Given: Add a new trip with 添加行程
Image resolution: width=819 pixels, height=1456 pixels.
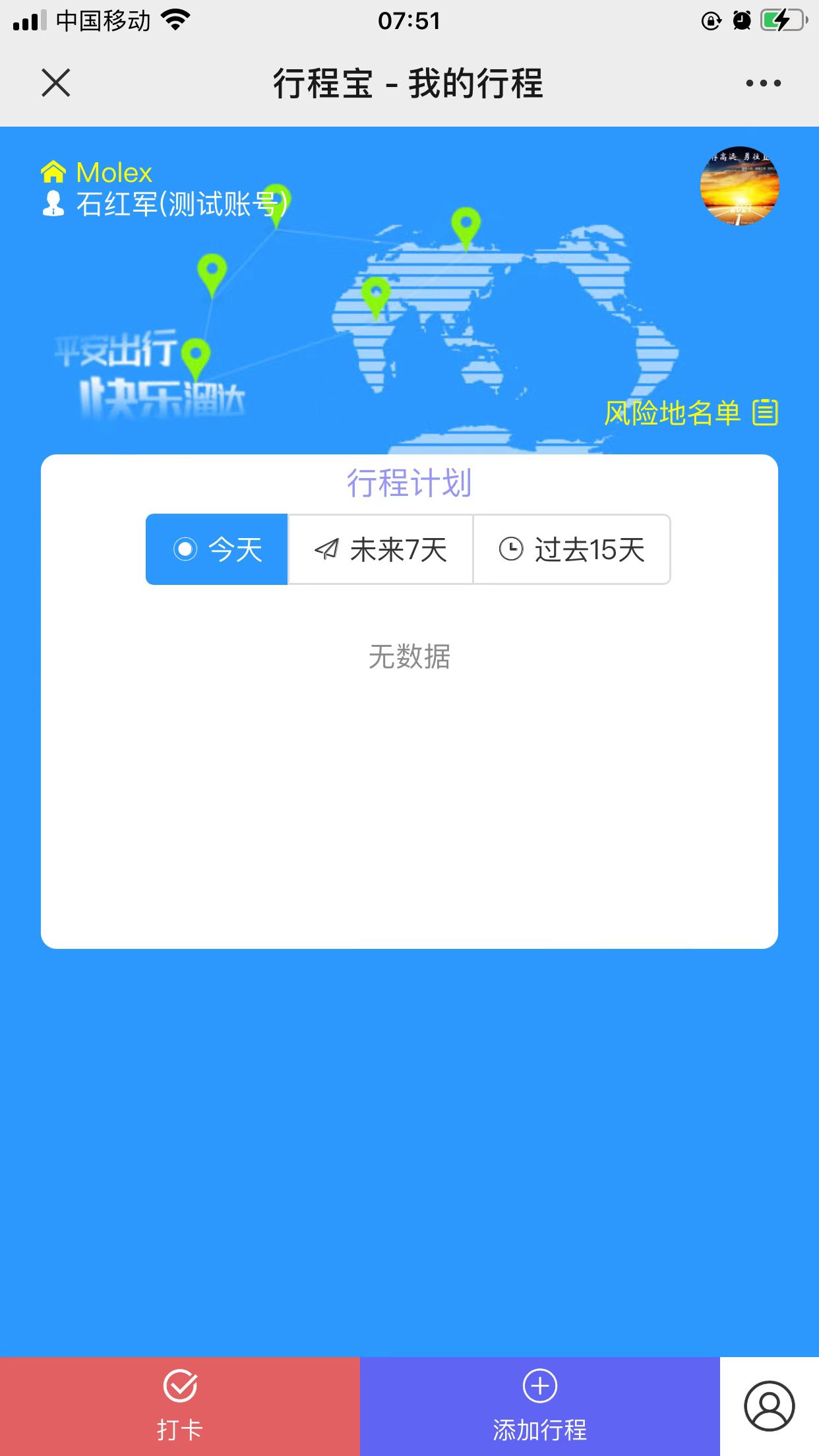Looking at the screenshot, I should pyautogui.click(x=539, y=1406).
